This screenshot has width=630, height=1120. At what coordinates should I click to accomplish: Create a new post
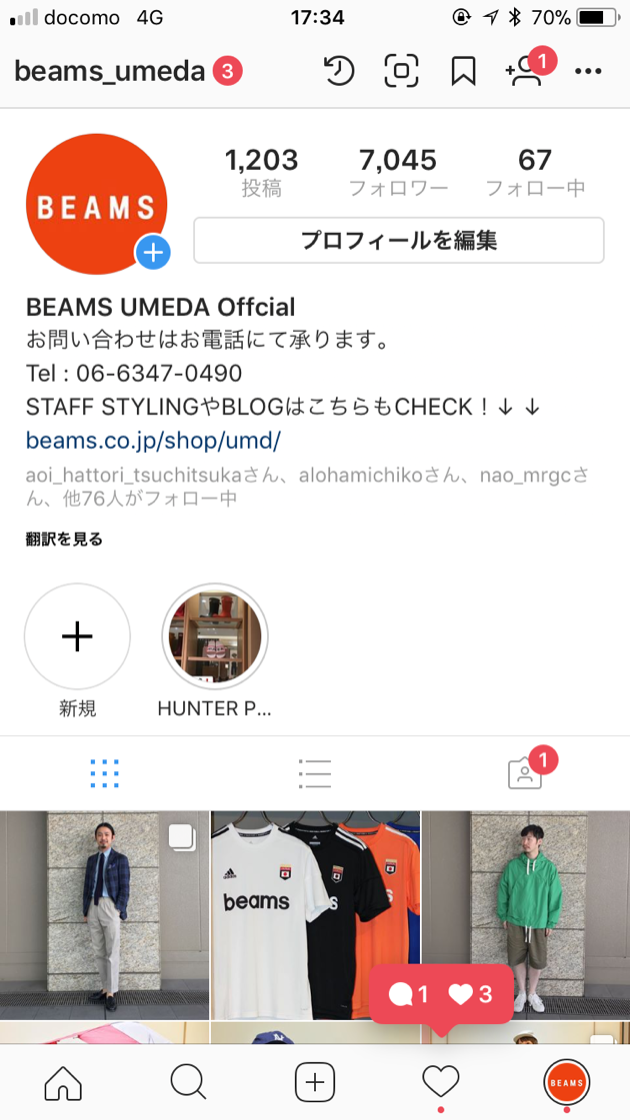(x=314, y=1082)
